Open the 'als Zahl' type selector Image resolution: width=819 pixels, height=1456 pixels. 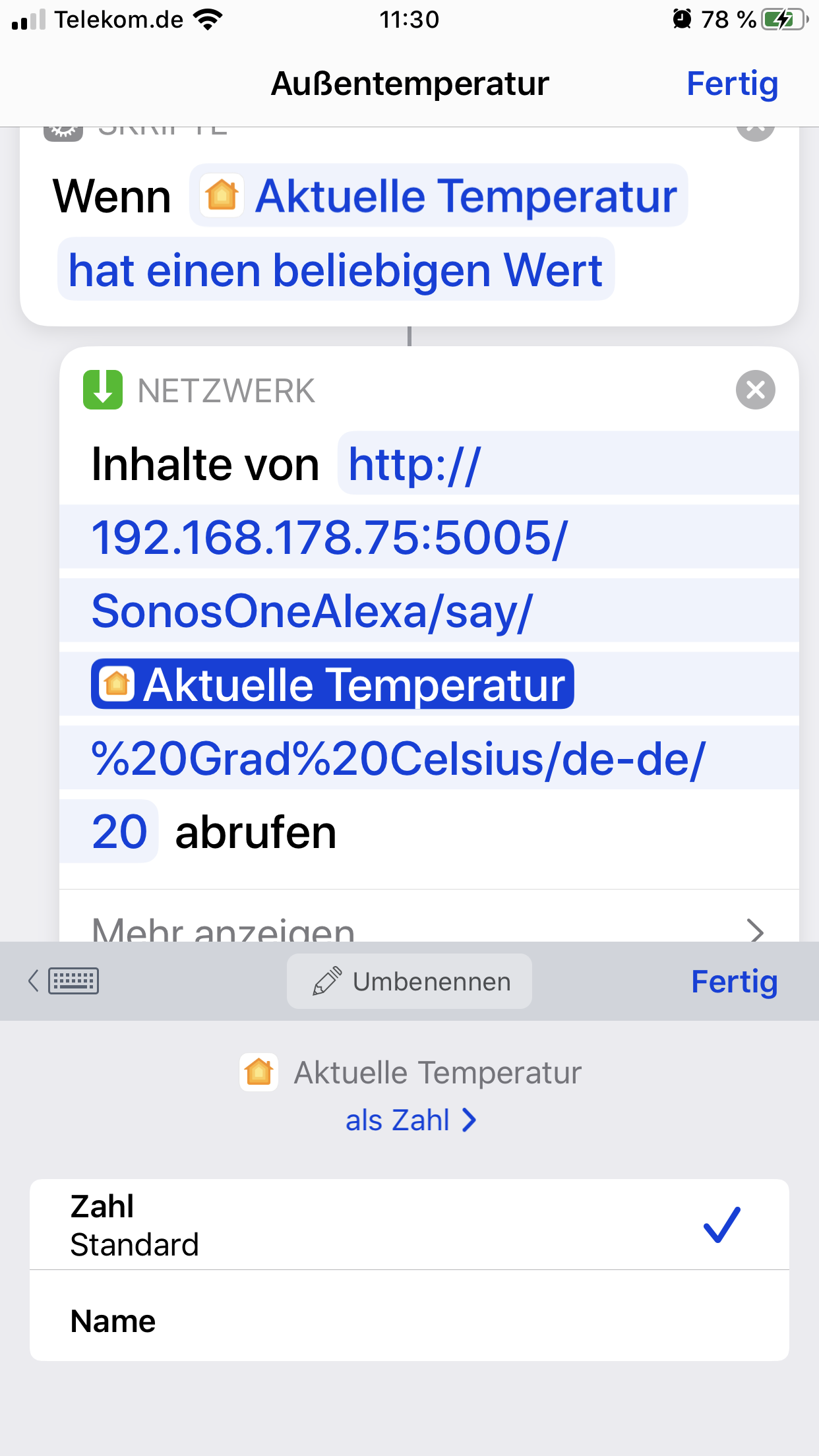click(409, 1120)
